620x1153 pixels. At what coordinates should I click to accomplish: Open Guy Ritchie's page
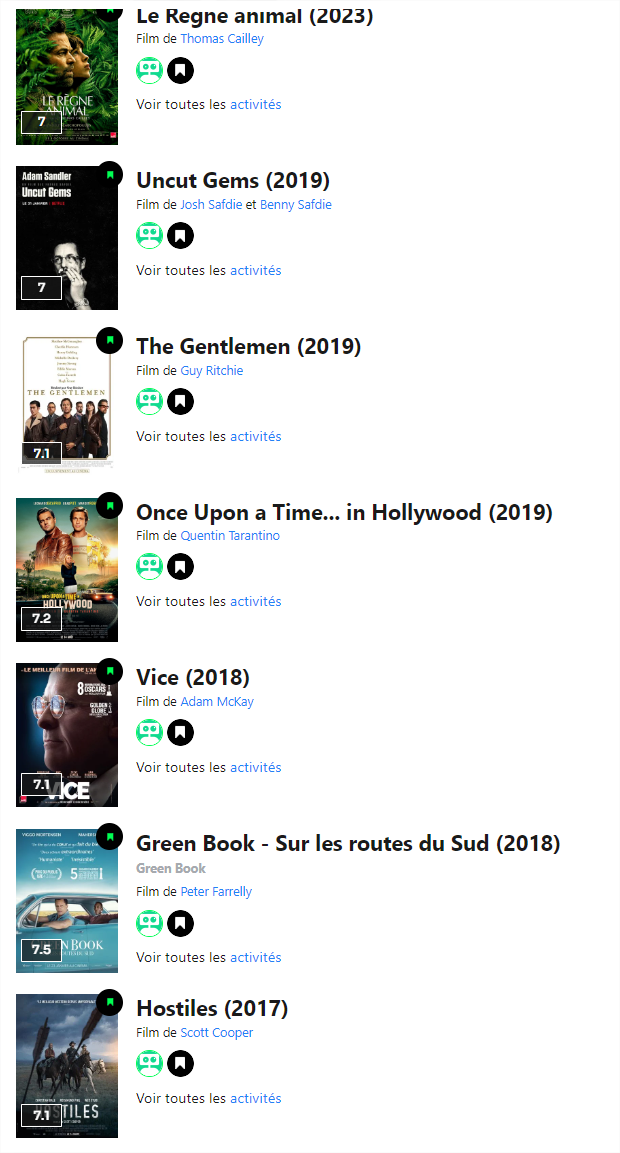(212, 371)
